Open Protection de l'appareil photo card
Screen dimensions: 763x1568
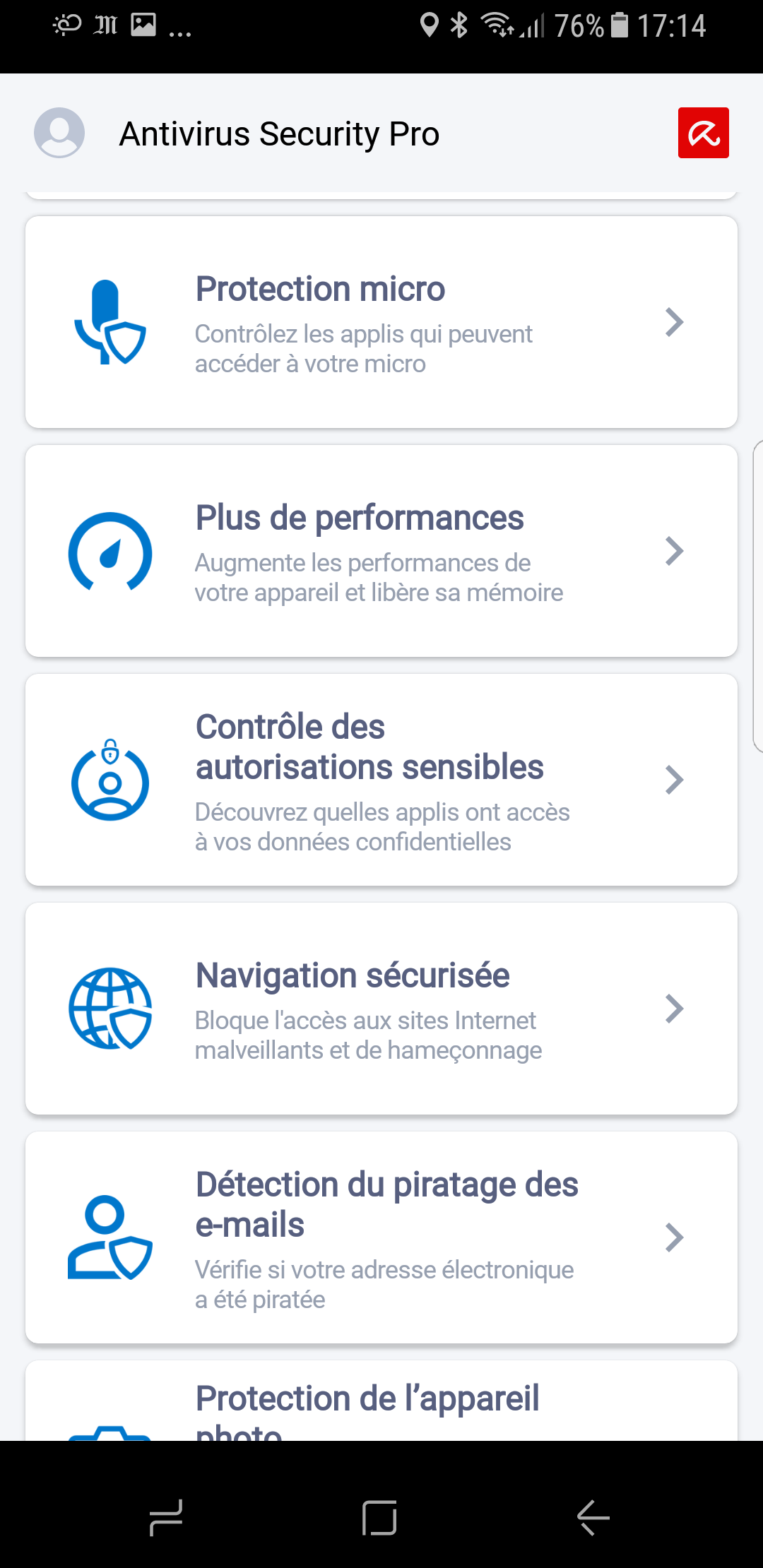click(381, 1401)
